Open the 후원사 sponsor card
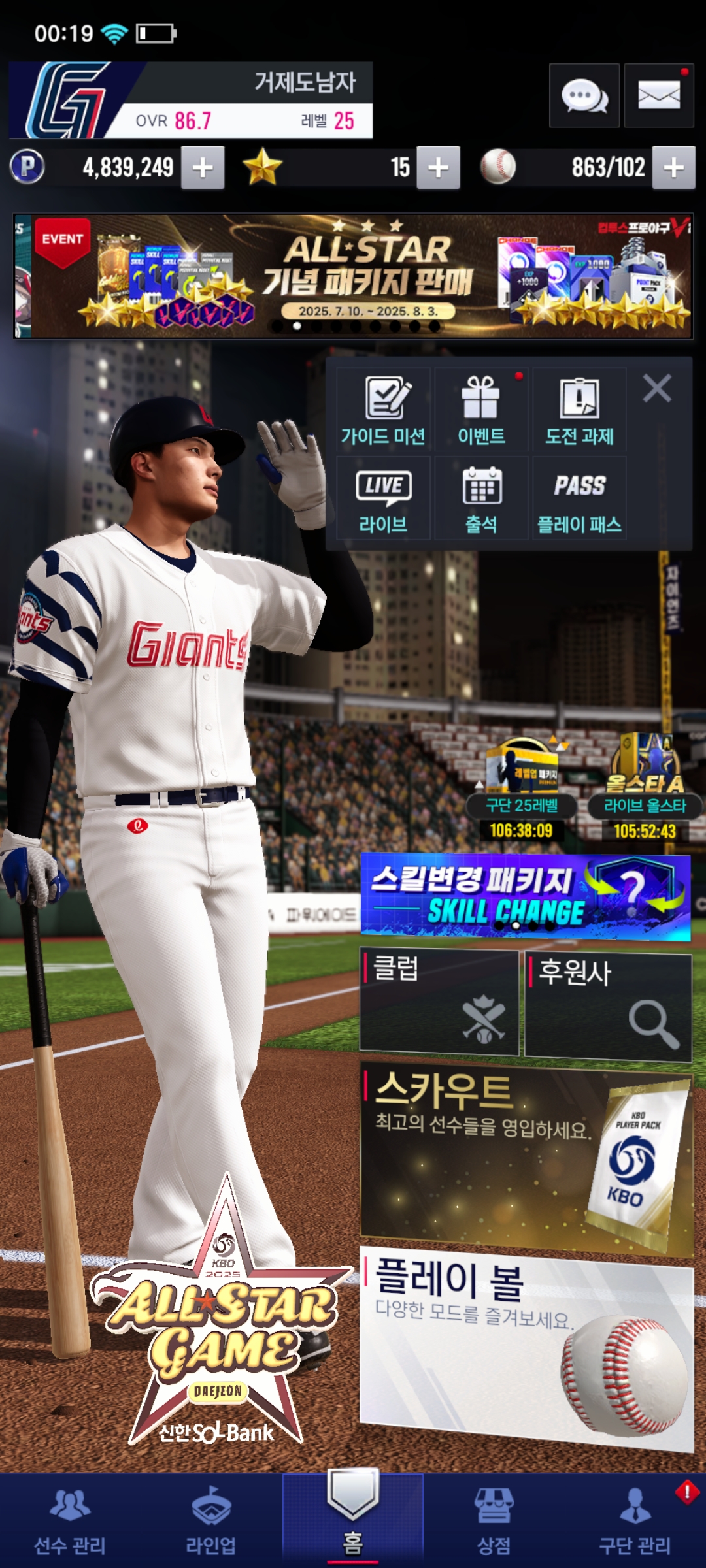Image resolution: width=706 pixels, height=1568 pixels. coord(608,1006)
